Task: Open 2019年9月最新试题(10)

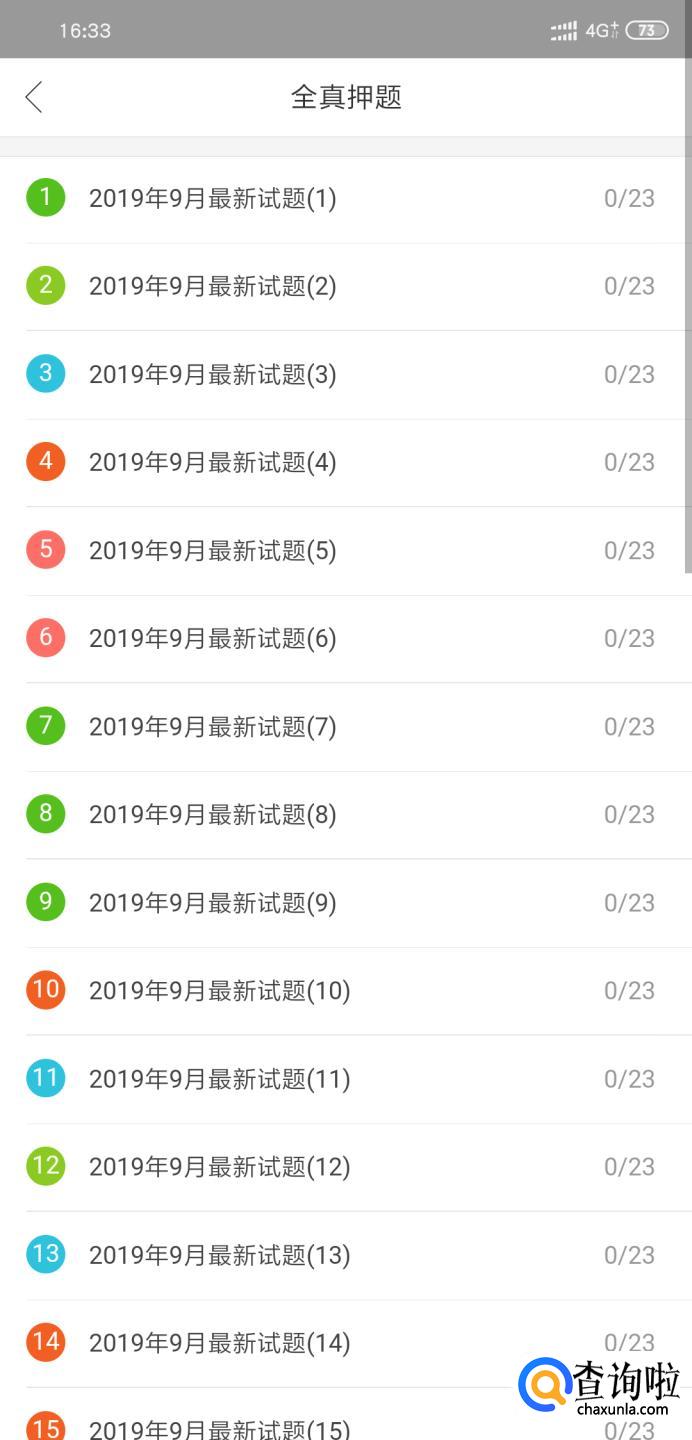Action: pos(219,991)
